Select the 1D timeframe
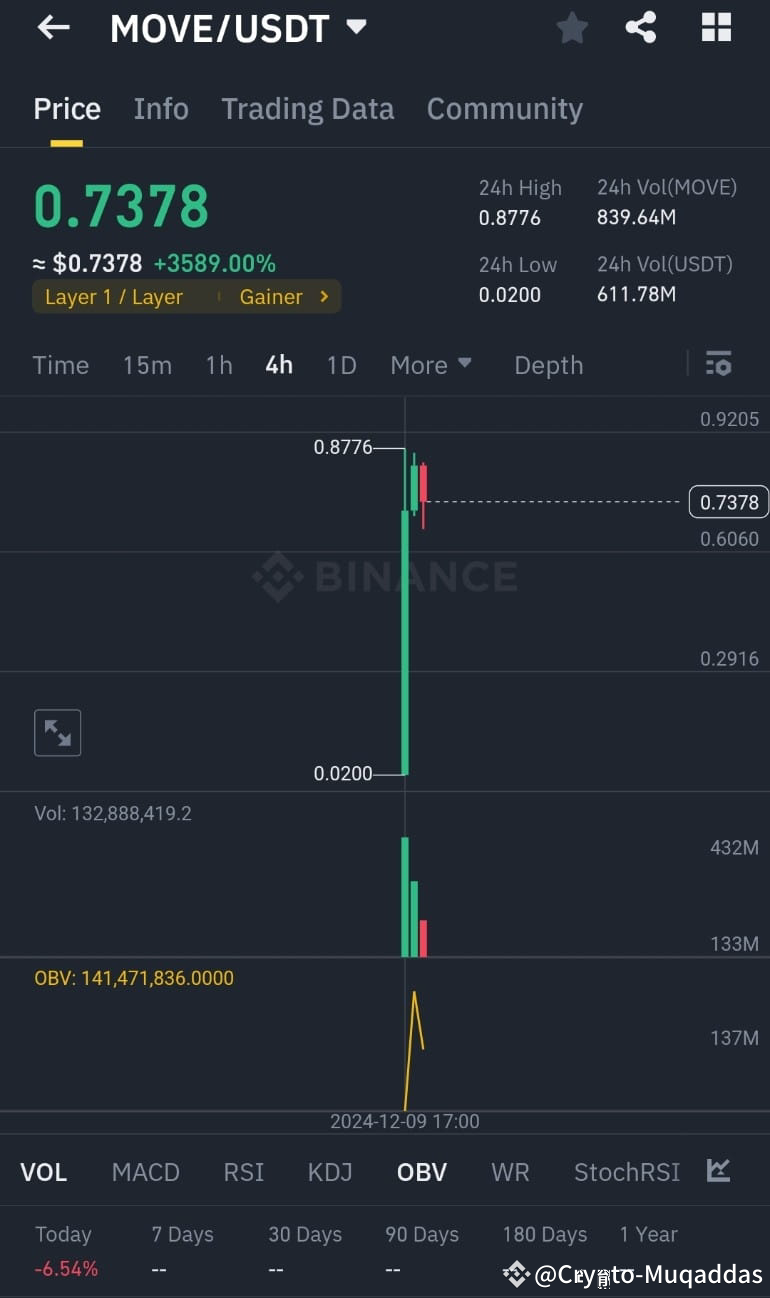Viewport: 770px width, 1298px height. pos(341,364)
